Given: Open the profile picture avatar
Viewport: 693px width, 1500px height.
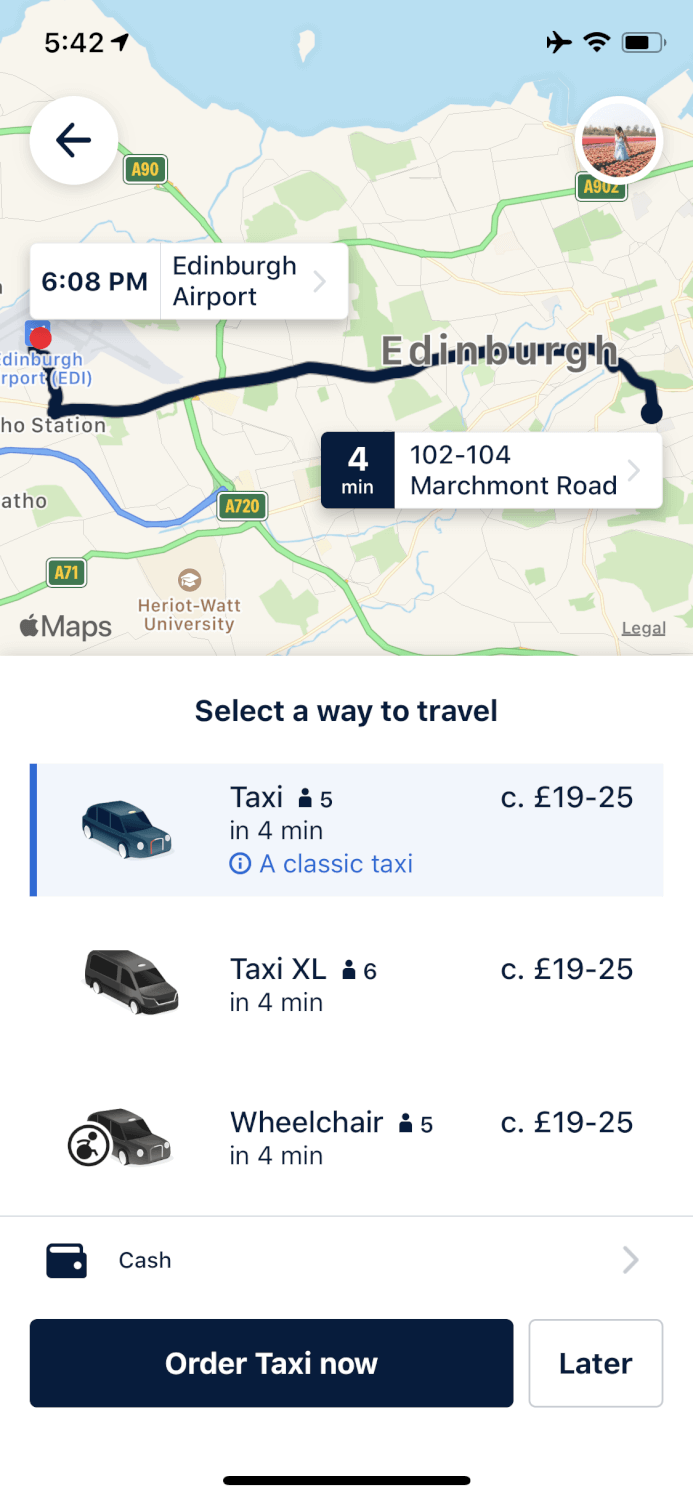Looking at the screenshot, I should [x=619, y=140].
